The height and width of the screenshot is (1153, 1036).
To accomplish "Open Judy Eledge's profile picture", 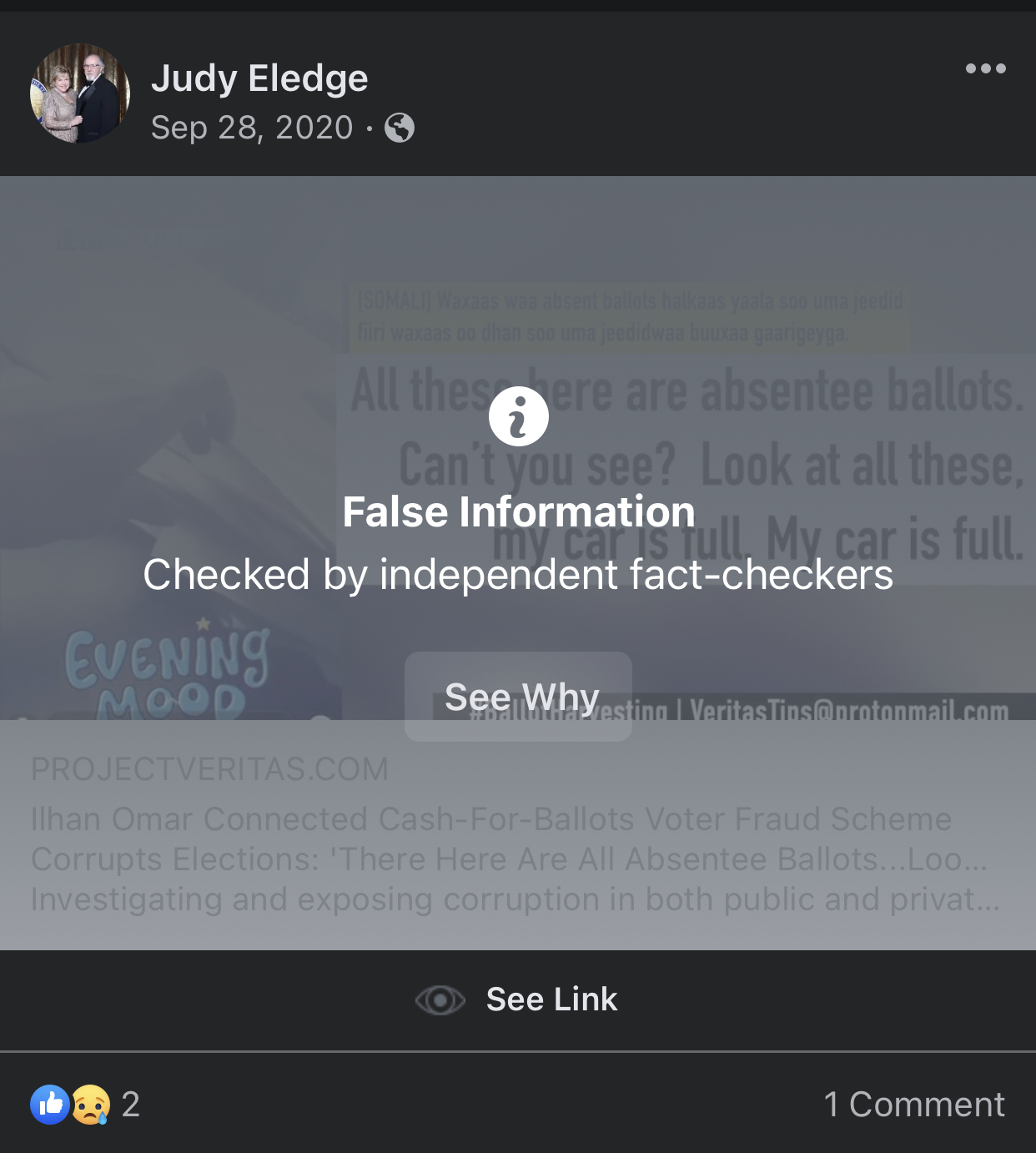I will click(x=80, y=93).
